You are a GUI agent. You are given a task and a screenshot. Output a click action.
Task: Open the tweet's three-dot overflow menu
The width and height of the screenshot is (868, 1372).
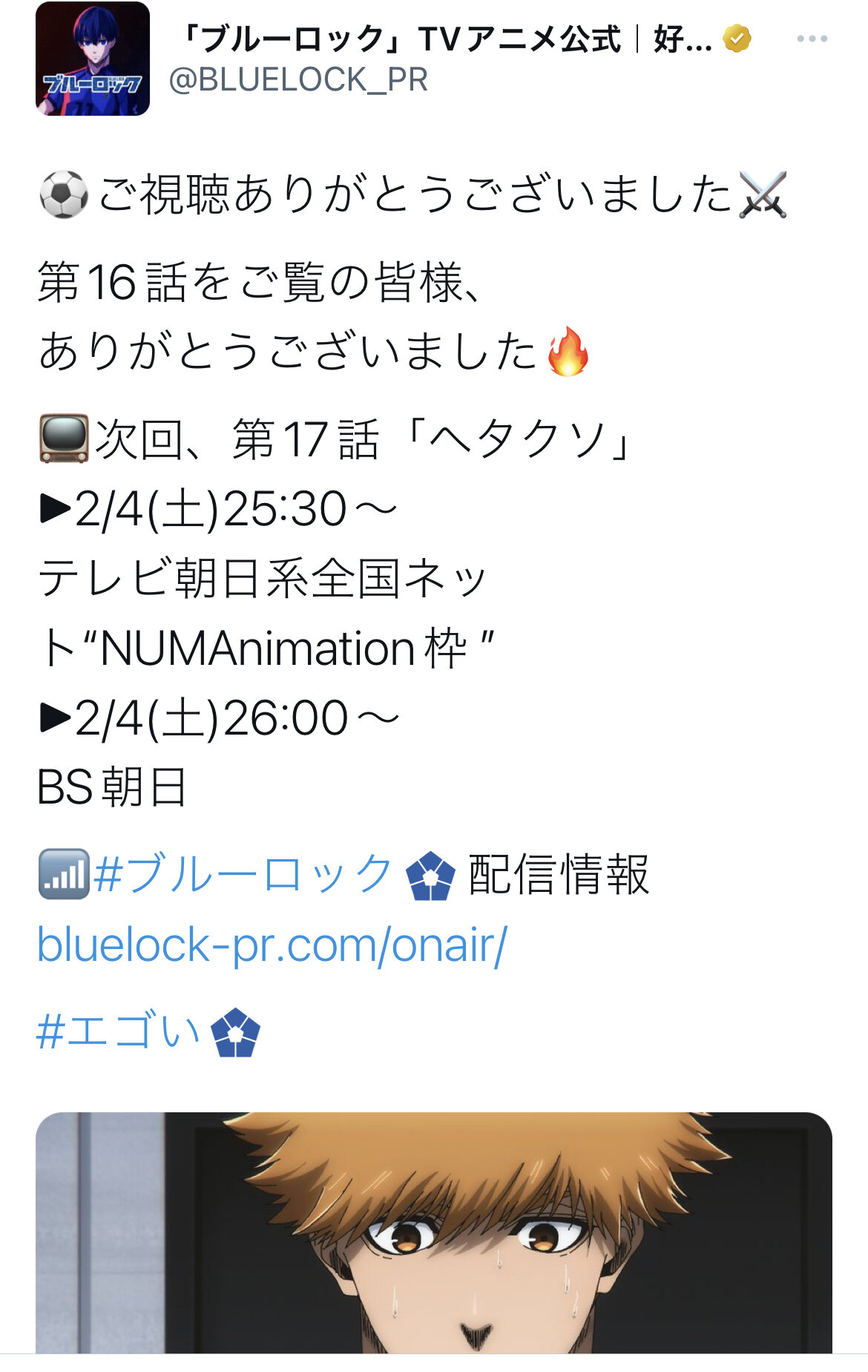click(812, 39)
